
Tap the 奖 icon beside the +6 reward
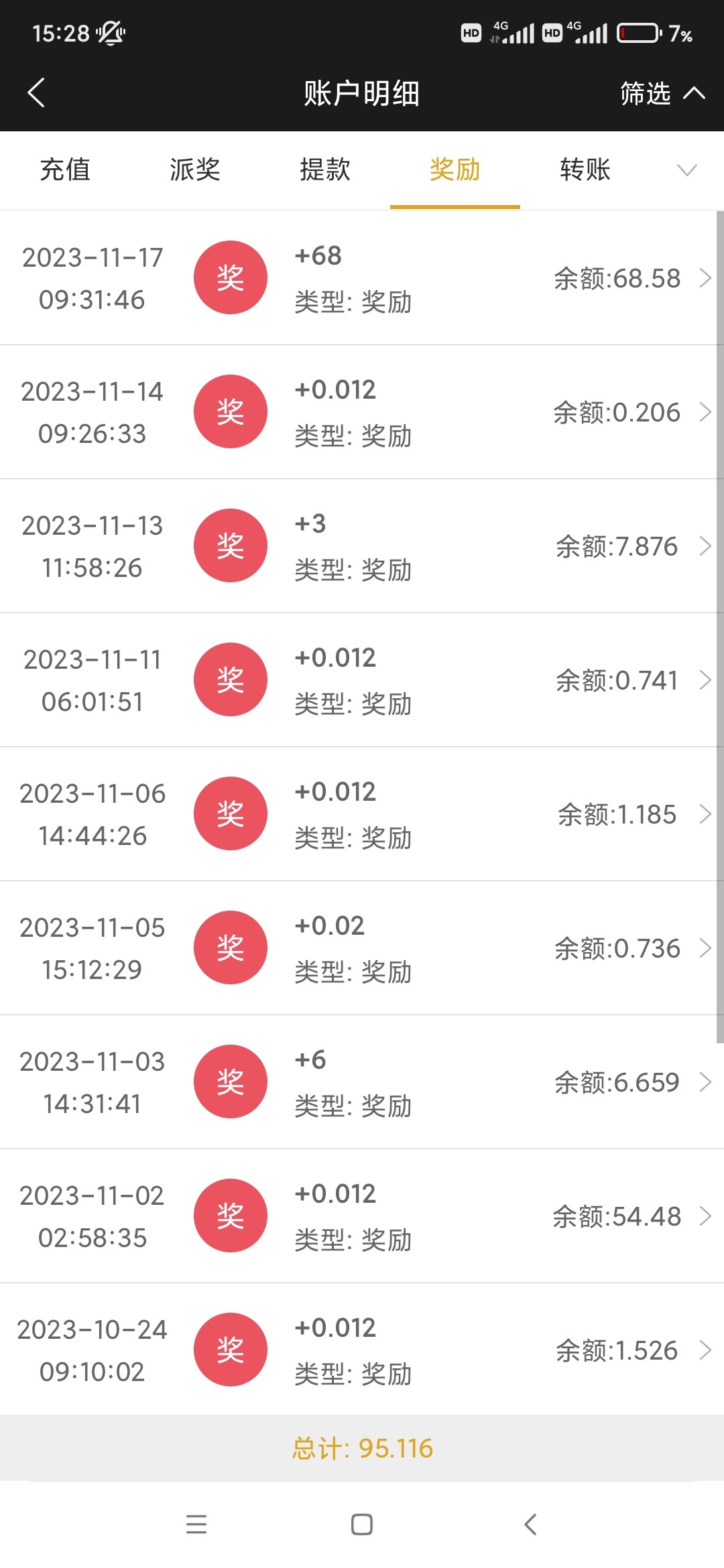coord(230,1082)
